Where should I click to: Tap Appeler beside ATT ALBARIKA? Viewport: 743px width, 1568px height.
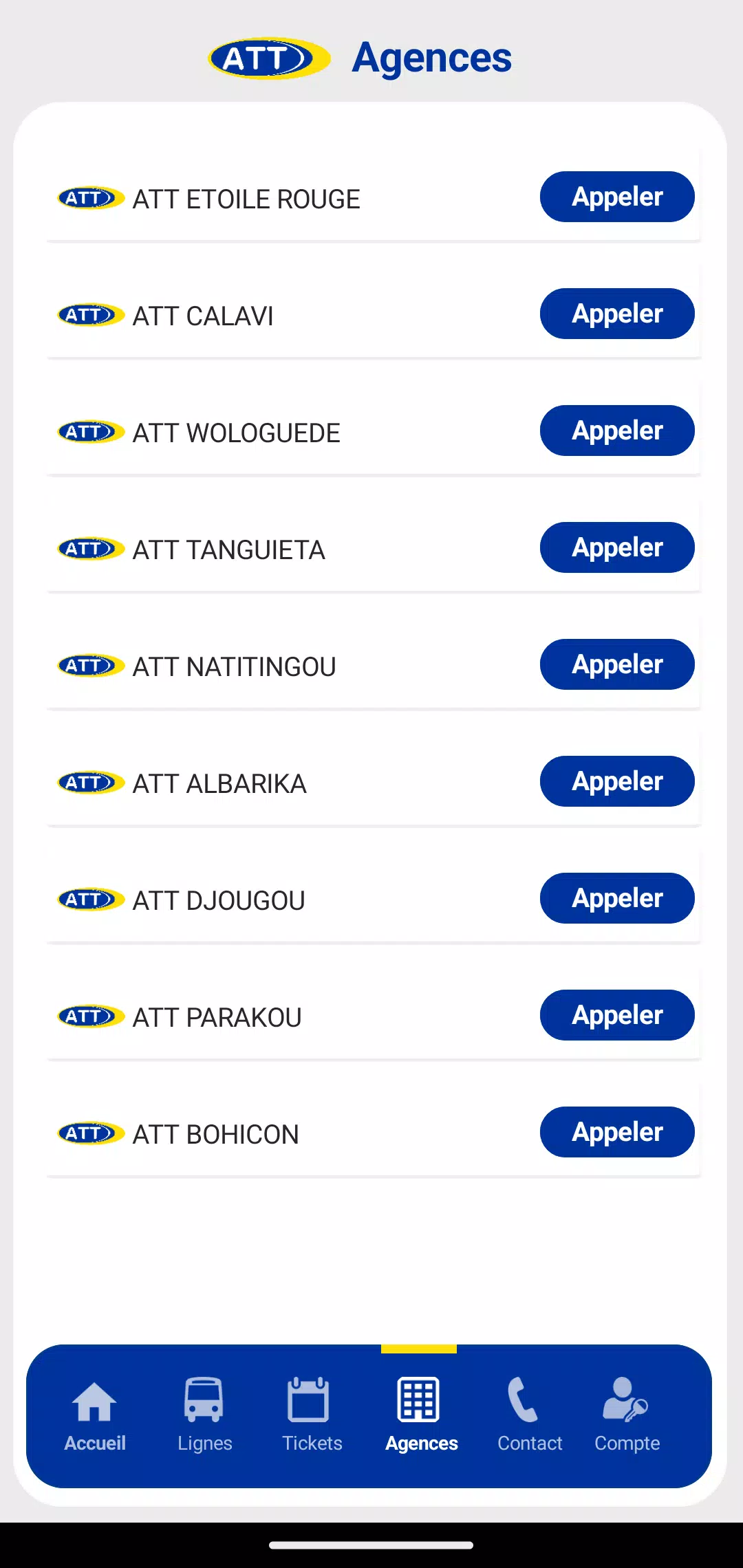click(x=617, y=781)
